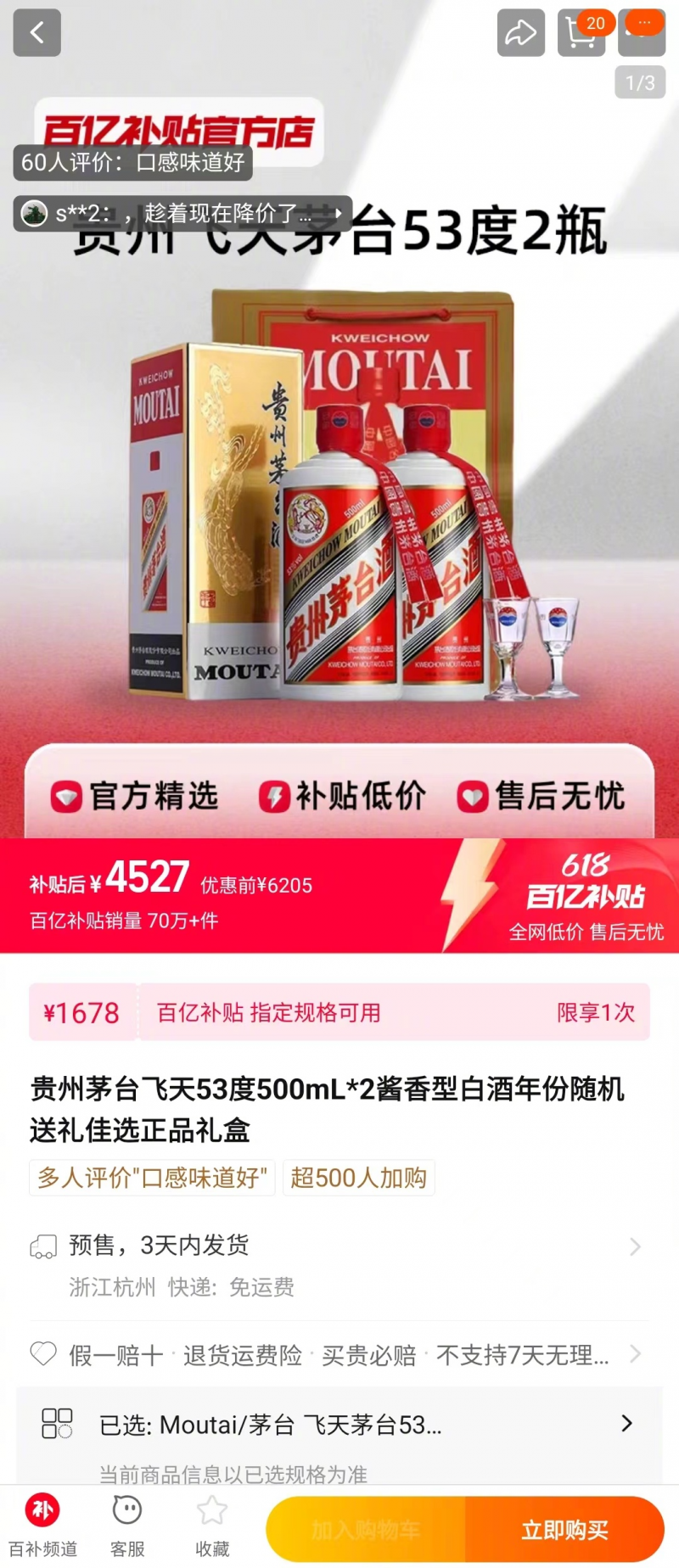This screenshot has height=1568, width=679.
Task: Claim the ¥1678 百亿补贴 coupon
Action: click(339, 1012)
